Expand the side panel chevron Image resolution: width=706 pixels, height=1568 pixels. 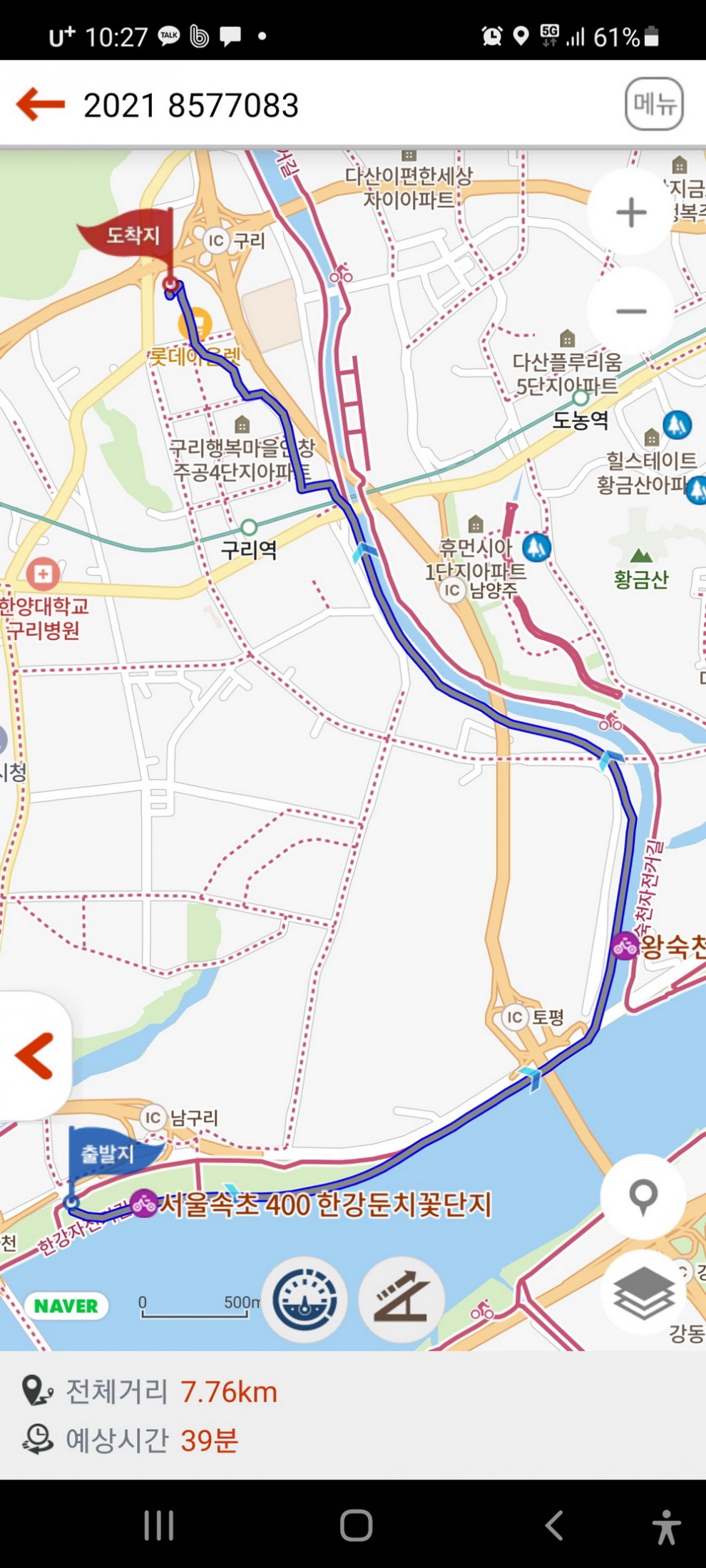[34, 1056]
